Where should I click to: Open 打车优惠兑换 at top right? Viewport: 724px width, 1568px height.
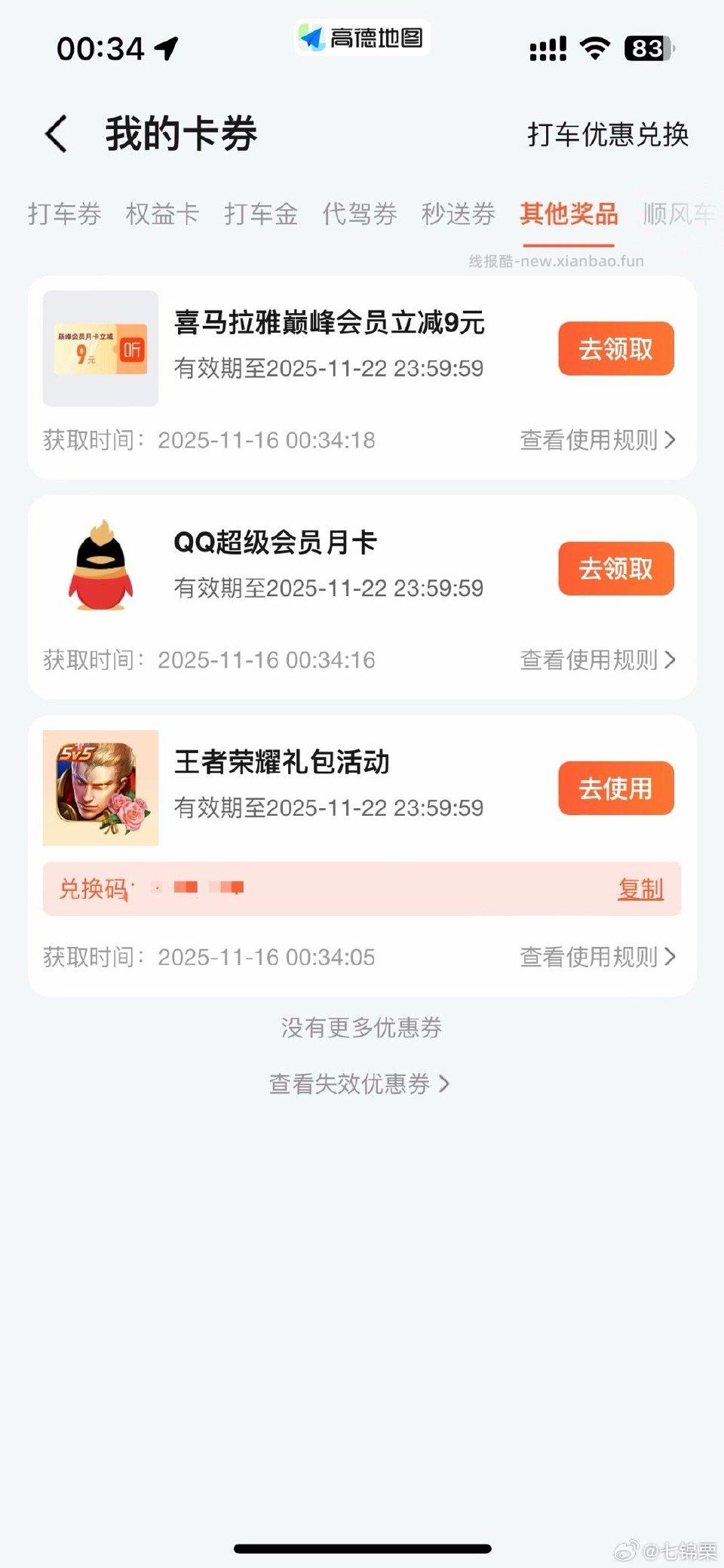tap(608, 134)
